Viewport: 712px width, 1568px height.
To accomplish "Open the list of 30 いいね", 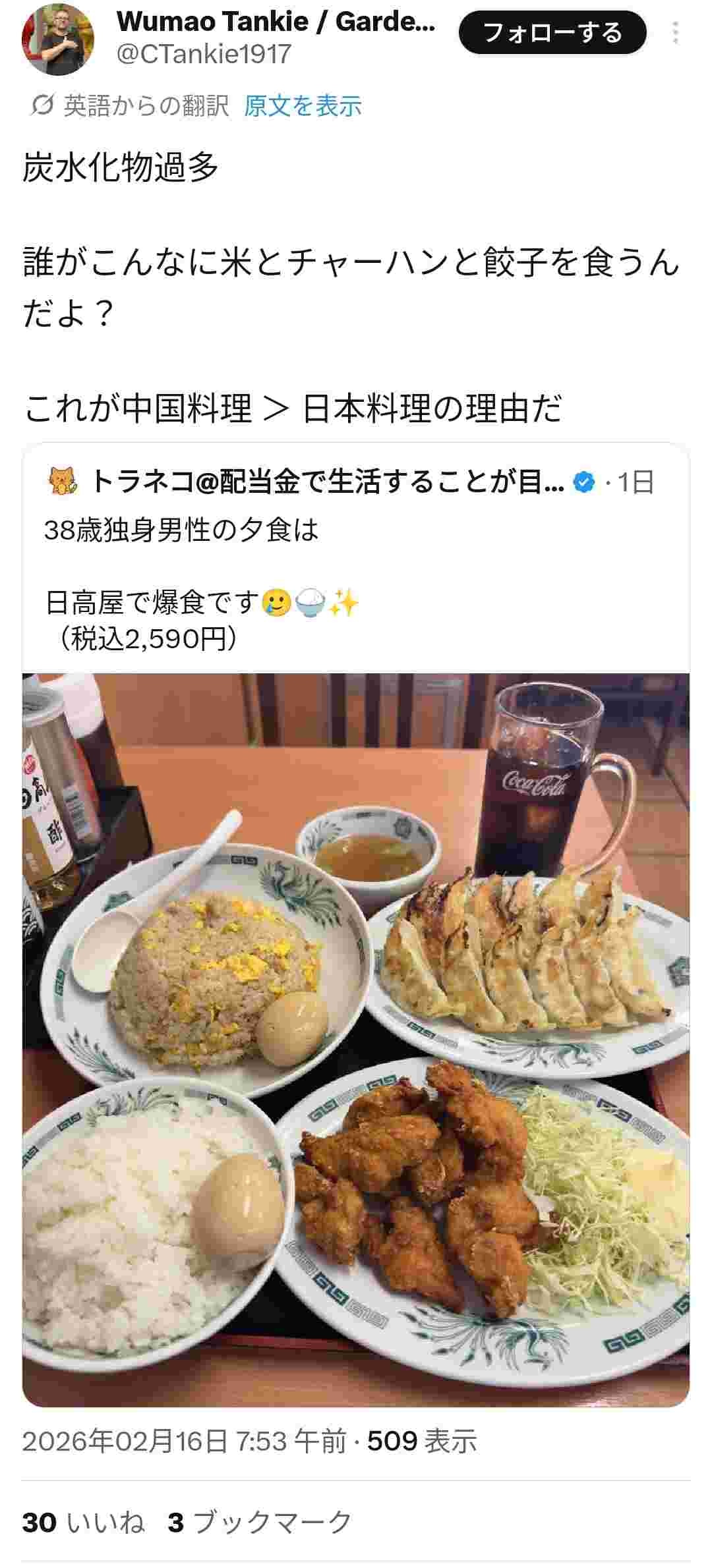I will click(83, 1523).
